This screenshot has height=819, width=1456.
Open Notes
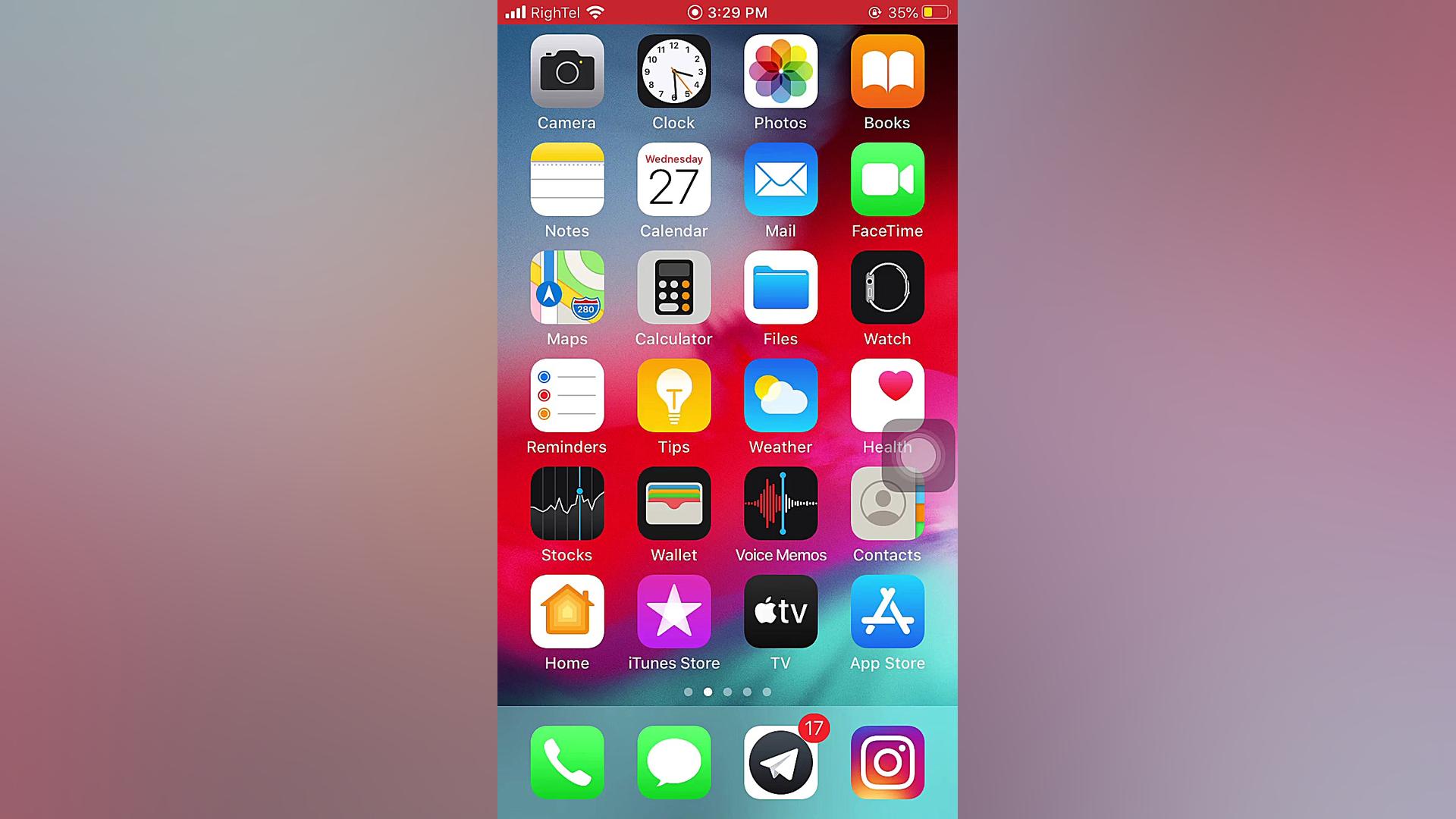pyautogui.click(x=567, y=180)
